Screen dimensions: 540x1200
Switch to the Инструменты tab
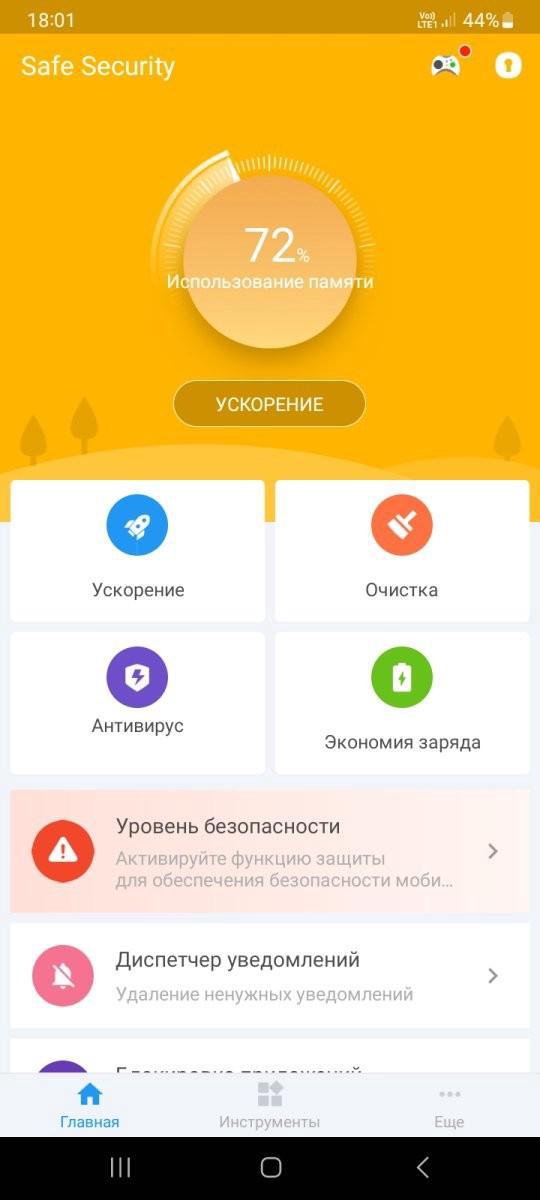click(x=270, y=1105)
